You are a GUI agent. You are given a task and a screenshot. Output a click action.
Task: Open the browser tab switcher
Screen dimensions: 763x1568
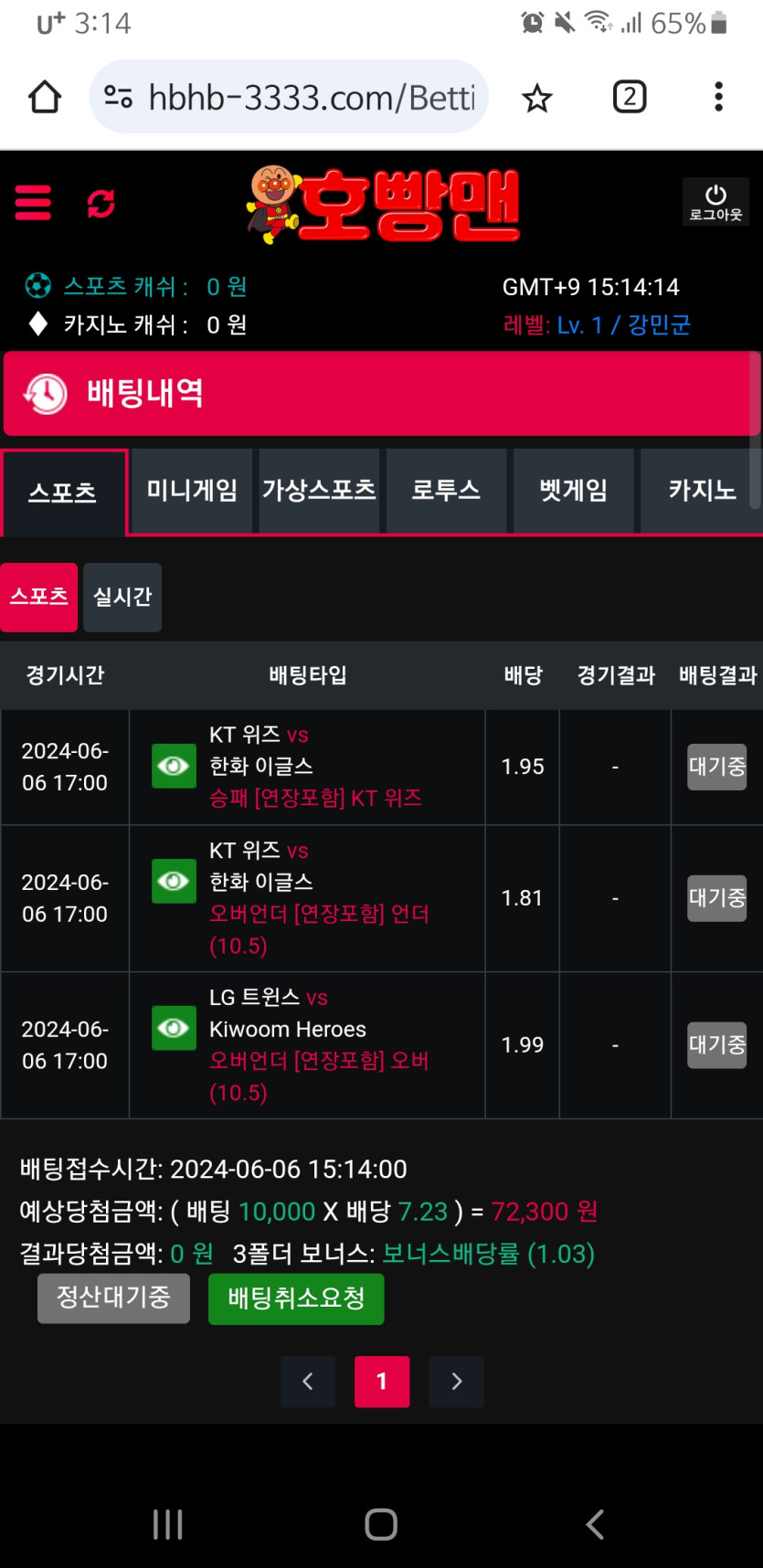pos(629,97)
